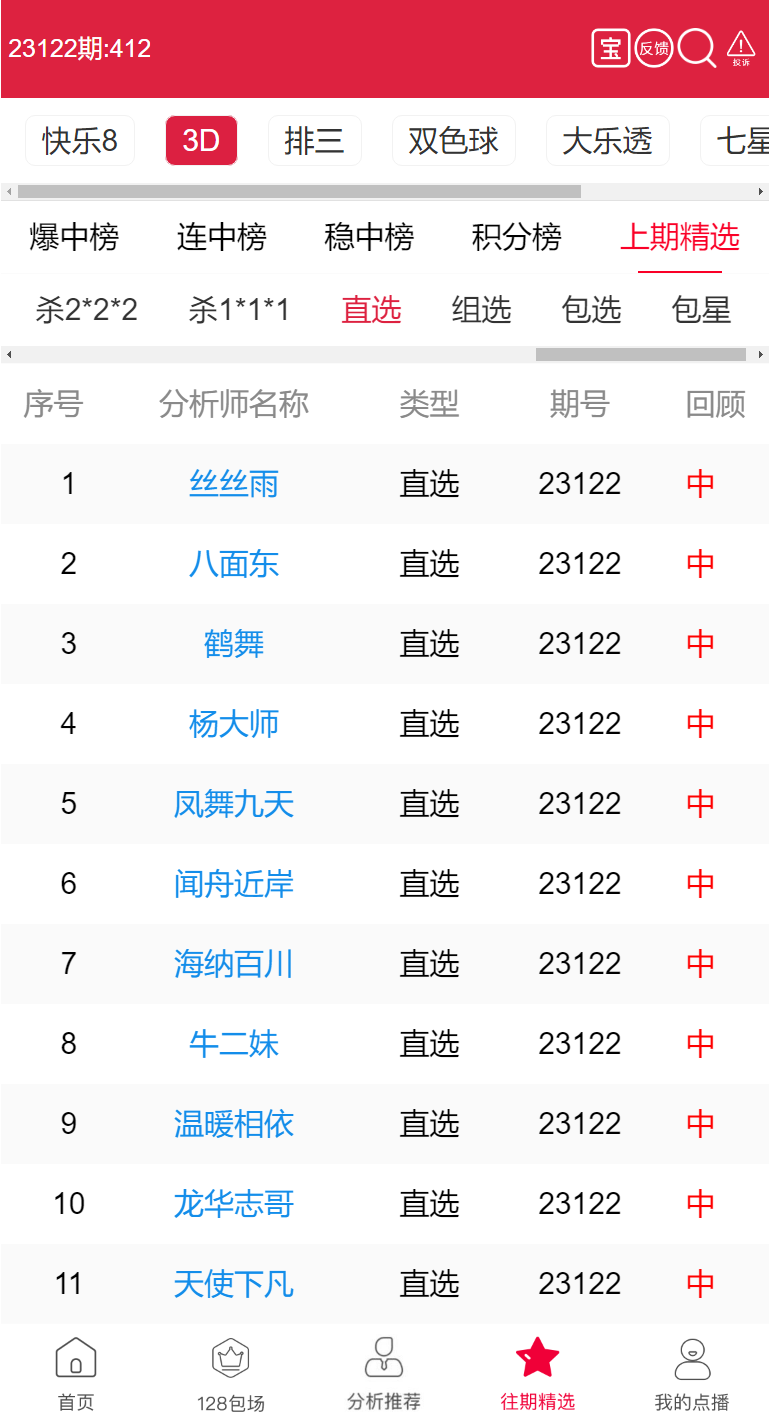Viewport: 773px width, 1412px height.
Task: Choose the 大乐透 lottery tab
Action: point(607,141)
